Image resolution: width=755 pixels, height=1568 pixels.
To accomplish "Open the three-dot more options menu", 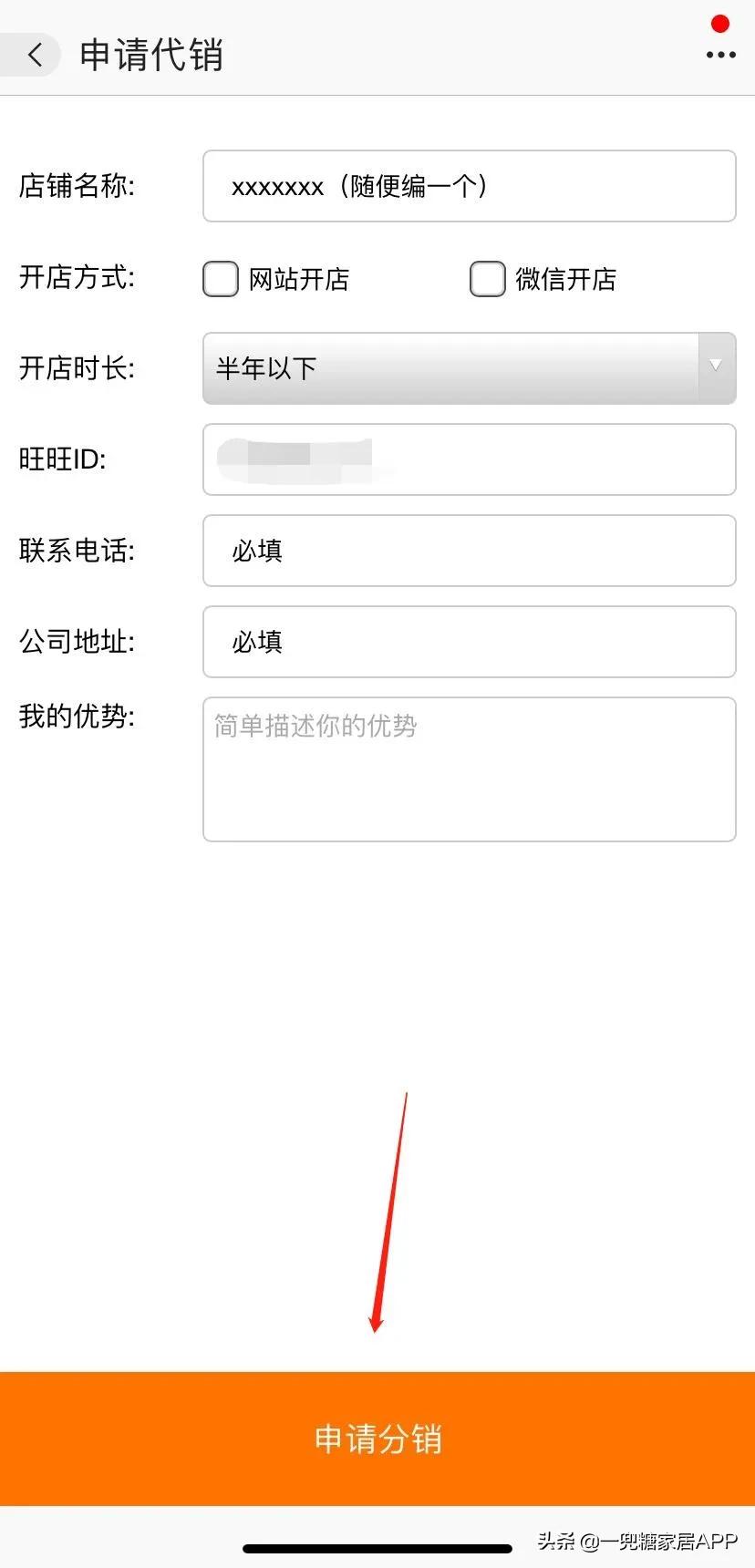I will pos(719,55).
